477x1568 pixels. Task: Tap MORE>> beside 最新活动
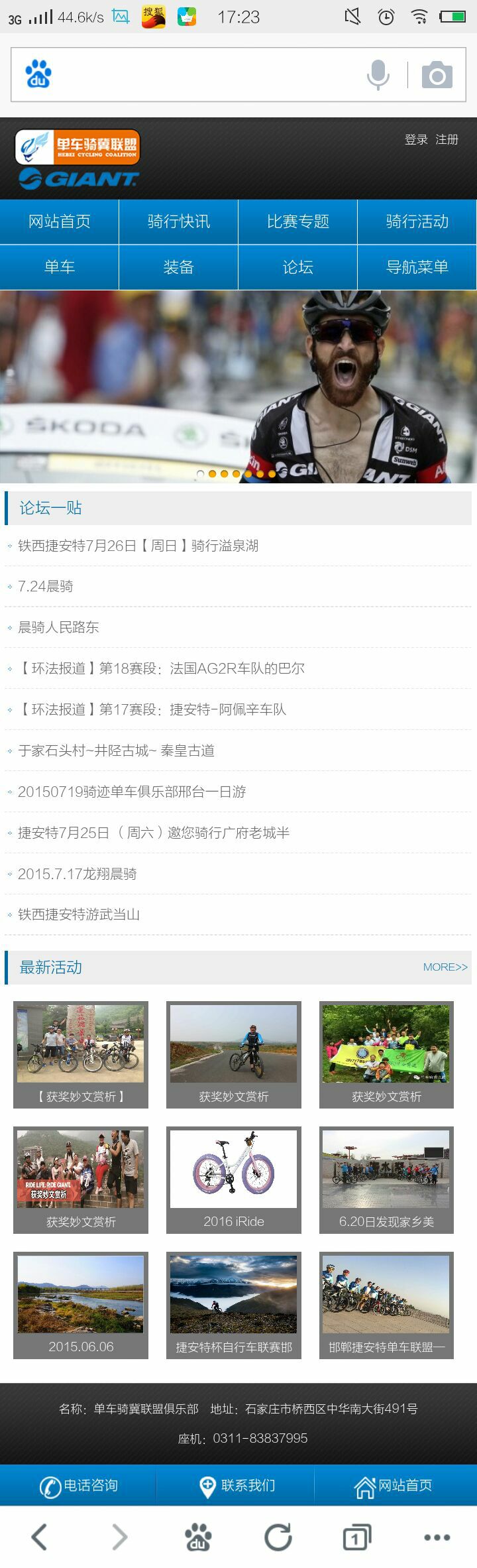click(x=445, y=967)
